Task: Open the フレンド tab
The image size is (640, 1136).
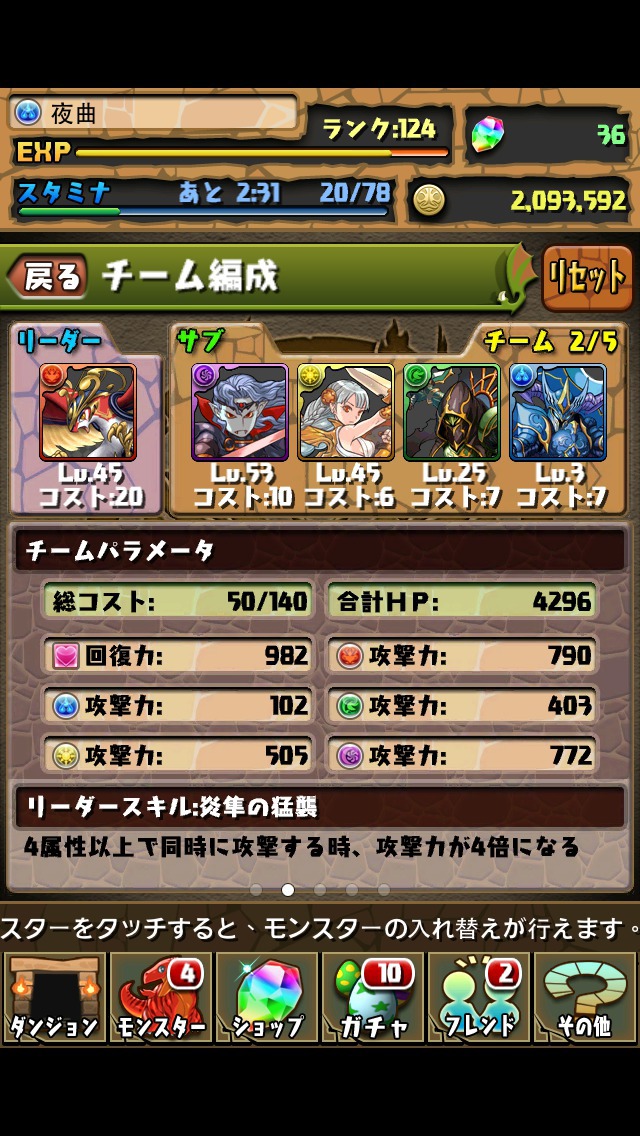Action: click(480, 997)
